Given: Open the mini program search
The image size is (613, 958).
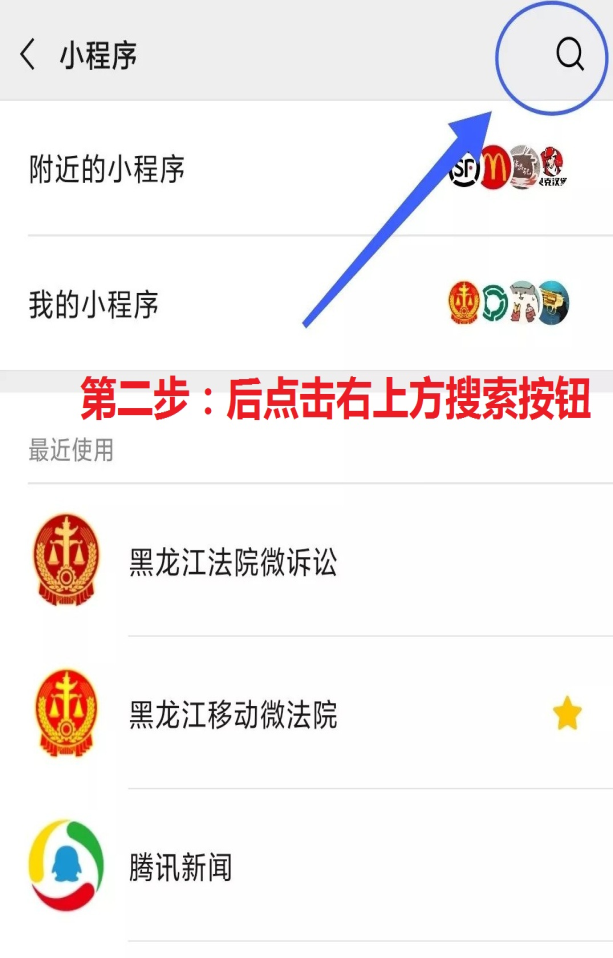Looking at the screenshot, I should click(x=569, y=55).
